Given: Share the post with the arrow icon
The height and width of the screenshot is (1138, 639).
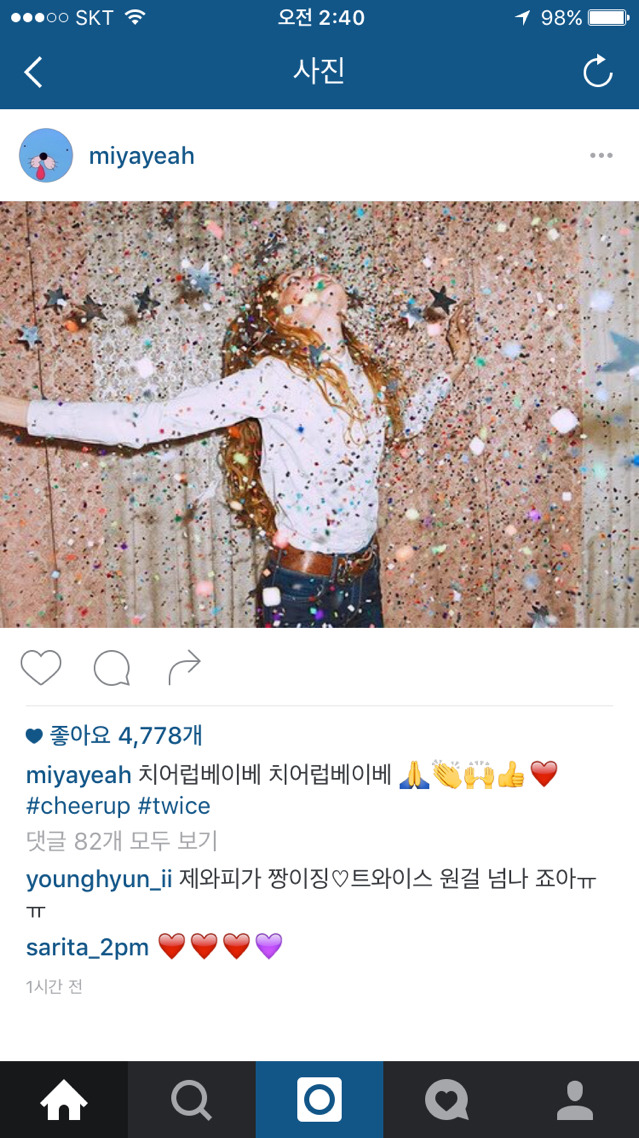Looking at the screenshot, I should [184, 668].
